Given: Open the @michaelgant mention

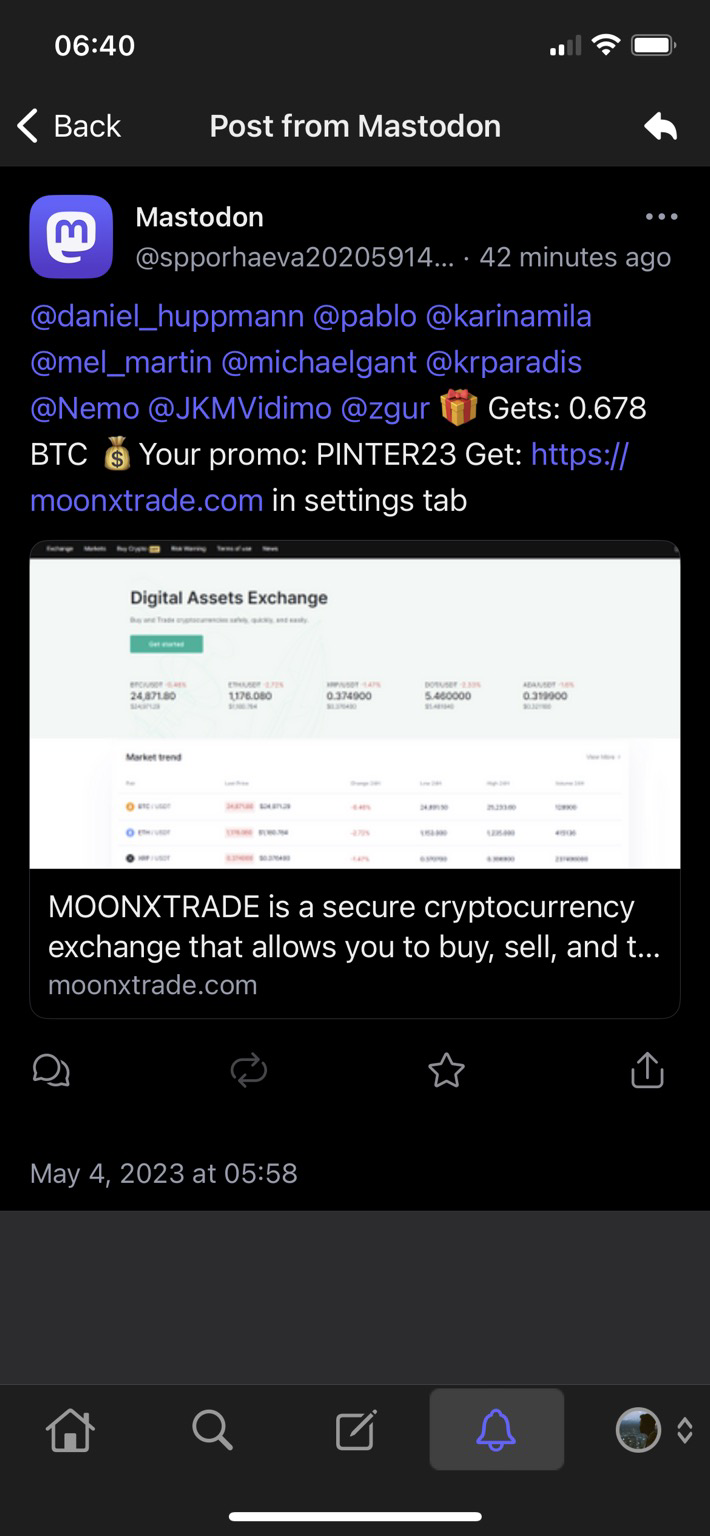Looking at the screenshot, I should click(318, 362).
